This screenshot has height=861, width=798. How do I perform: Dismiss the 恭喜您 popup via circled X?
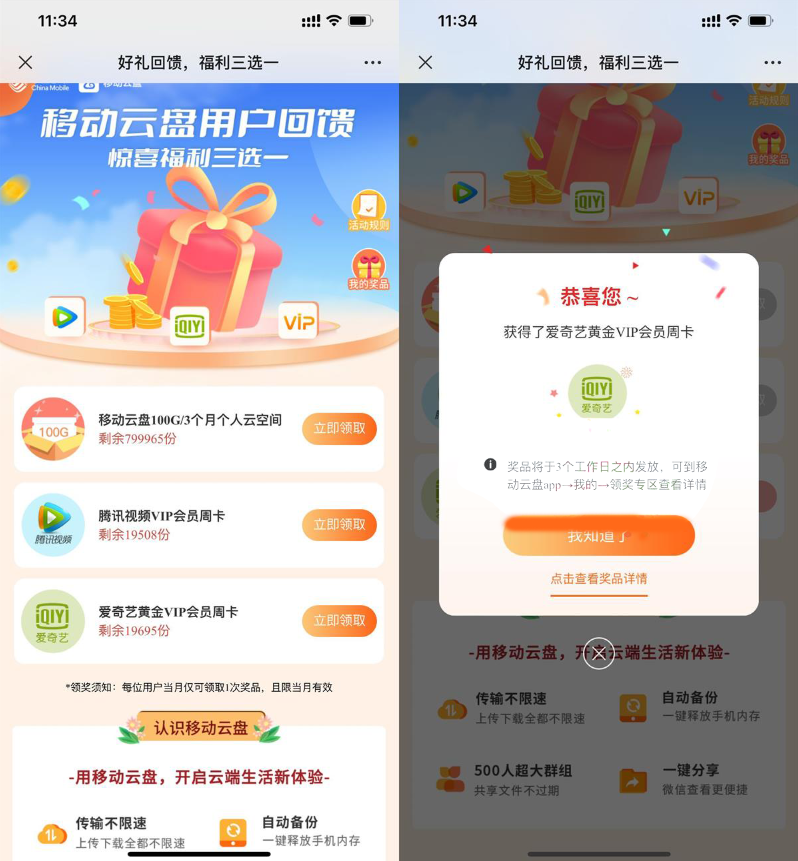598,654
